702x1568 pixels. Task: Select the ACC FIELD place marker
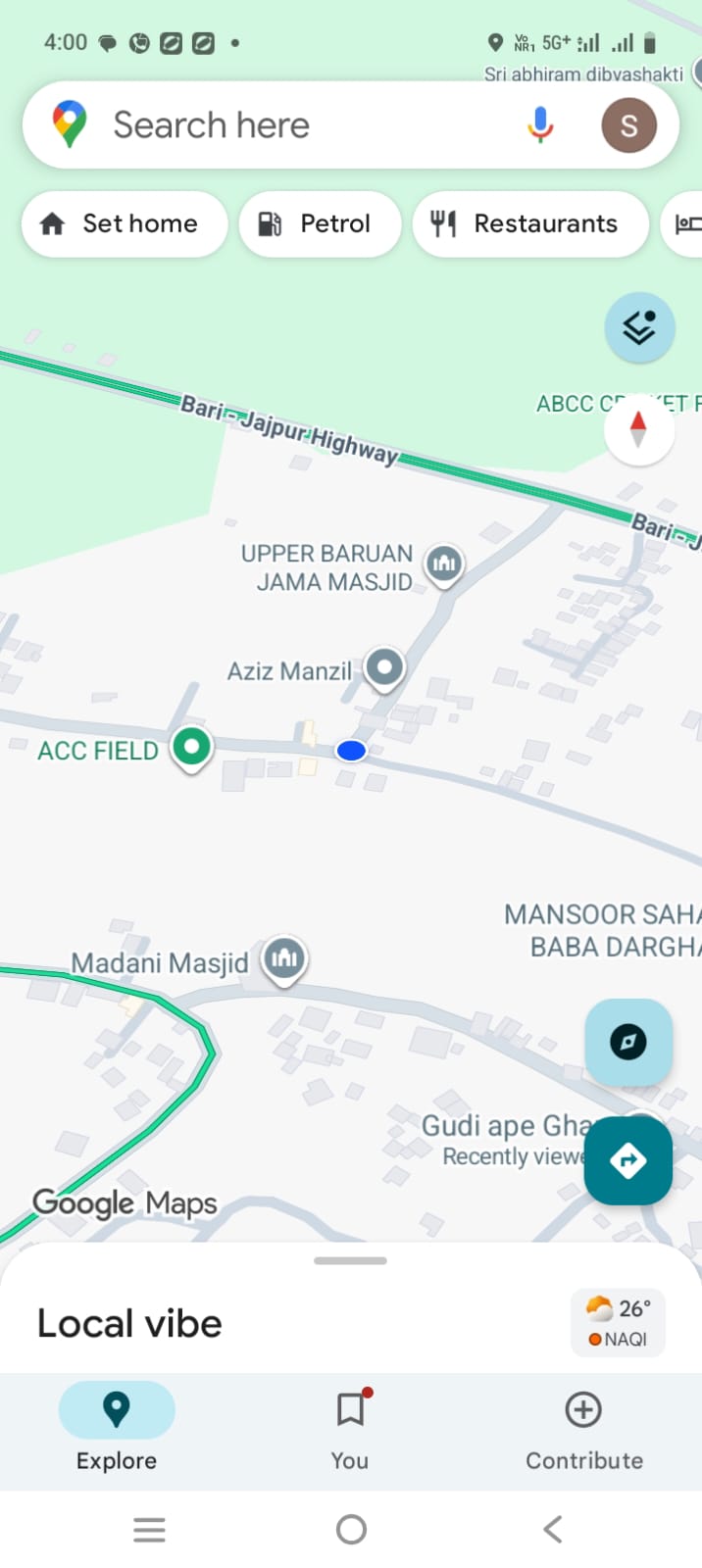point(191,748)
